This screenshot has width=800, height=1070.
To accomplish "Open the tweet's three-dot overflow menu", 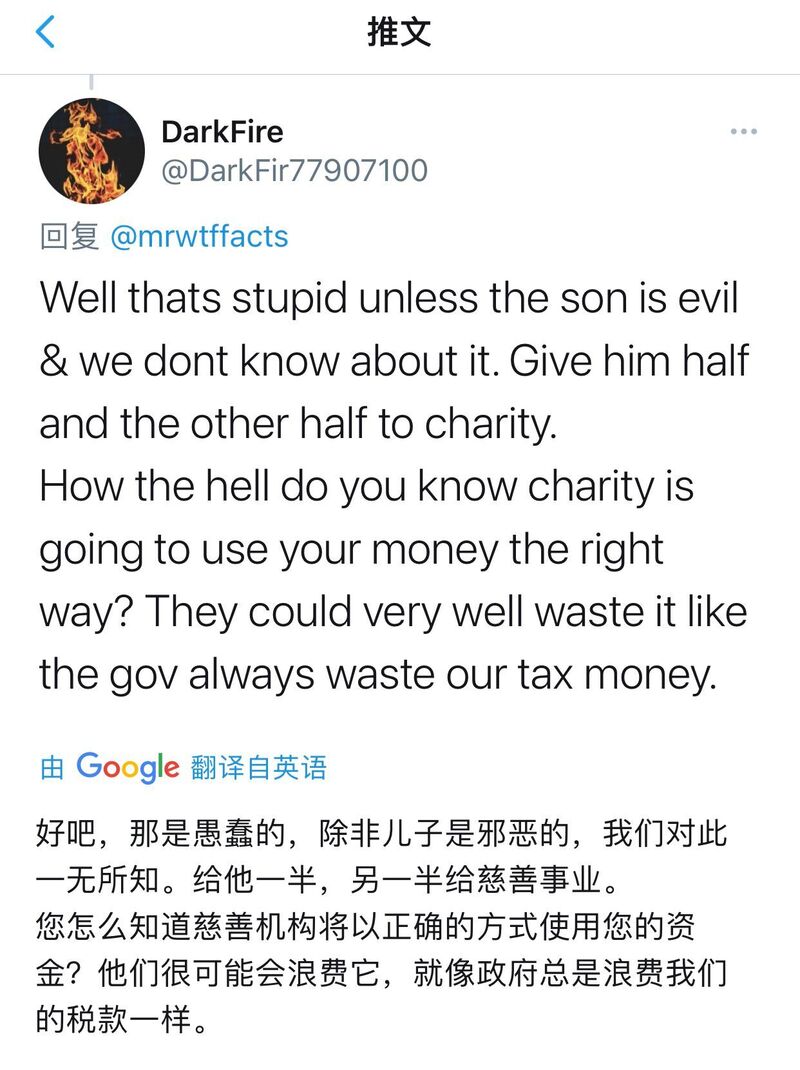I will pos(743,132).
